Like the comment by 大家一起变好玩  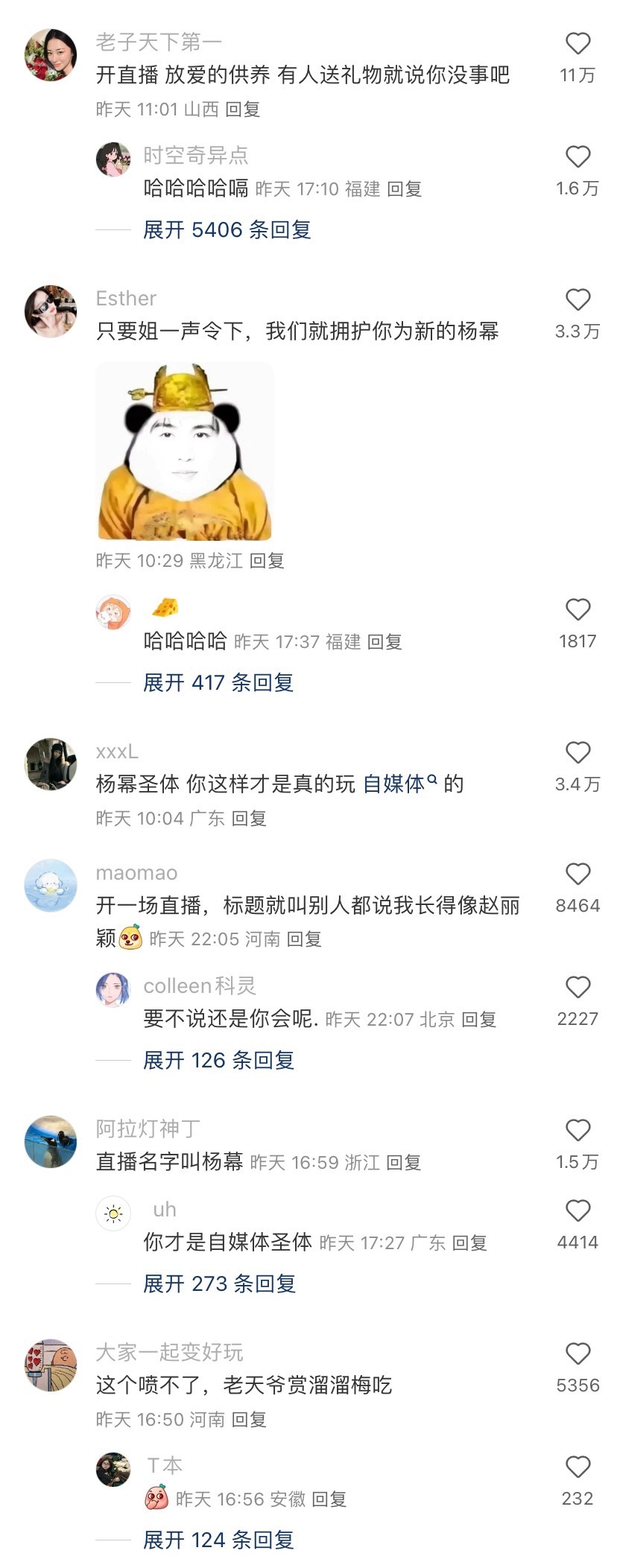pos(578,1354)
